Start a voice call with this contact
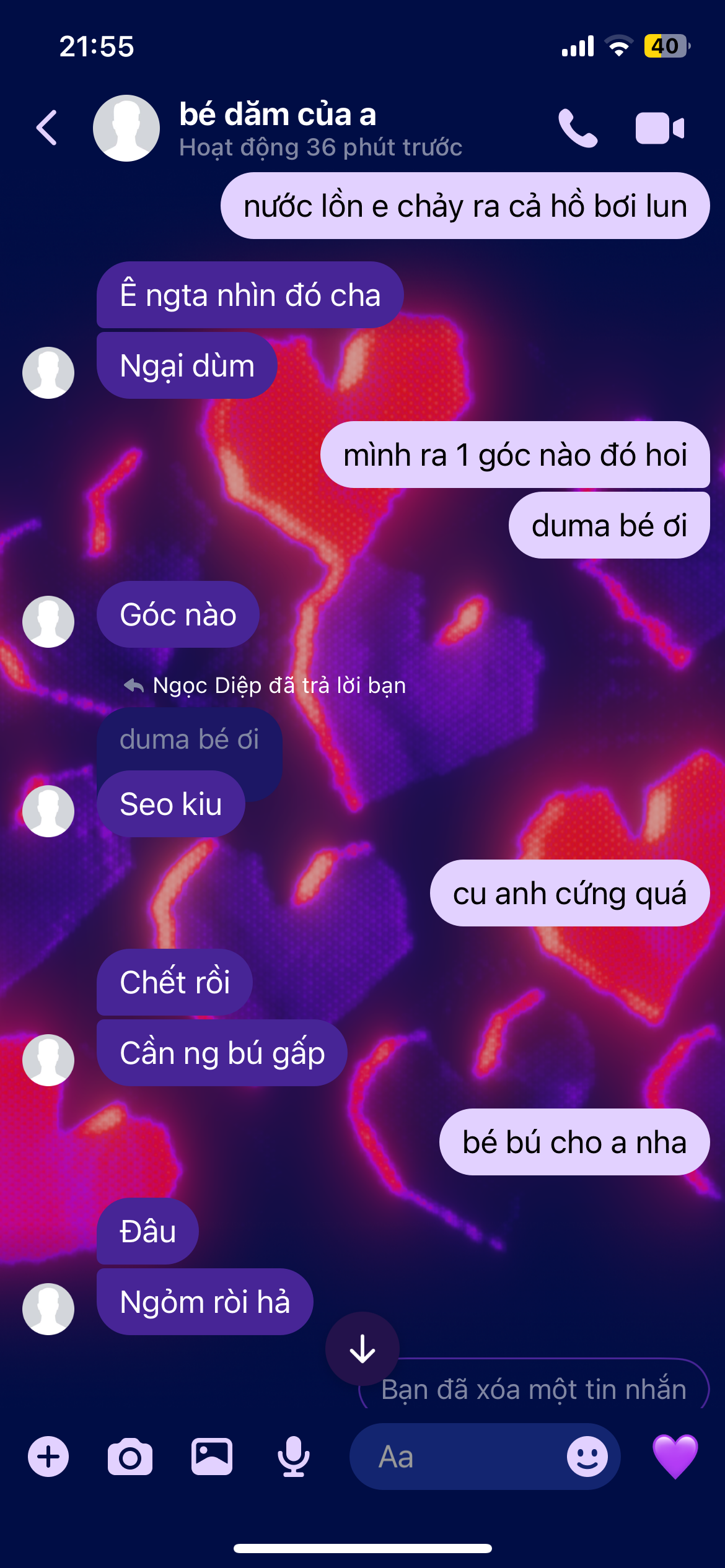725x1568 pixels. pos(578,128)
